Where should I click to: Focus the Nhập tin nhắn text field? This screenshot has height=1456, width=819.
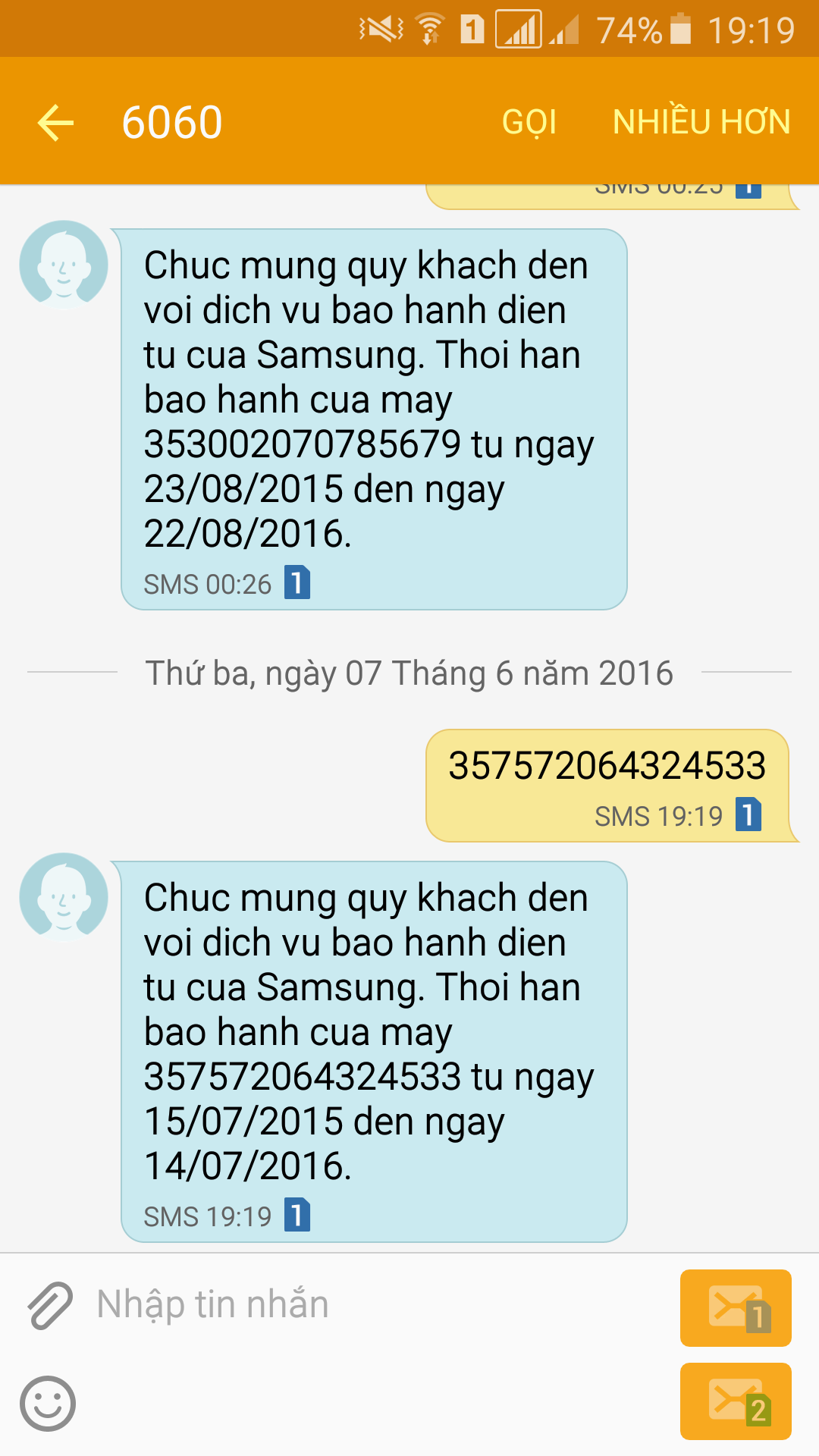(x=379, y=1305)
